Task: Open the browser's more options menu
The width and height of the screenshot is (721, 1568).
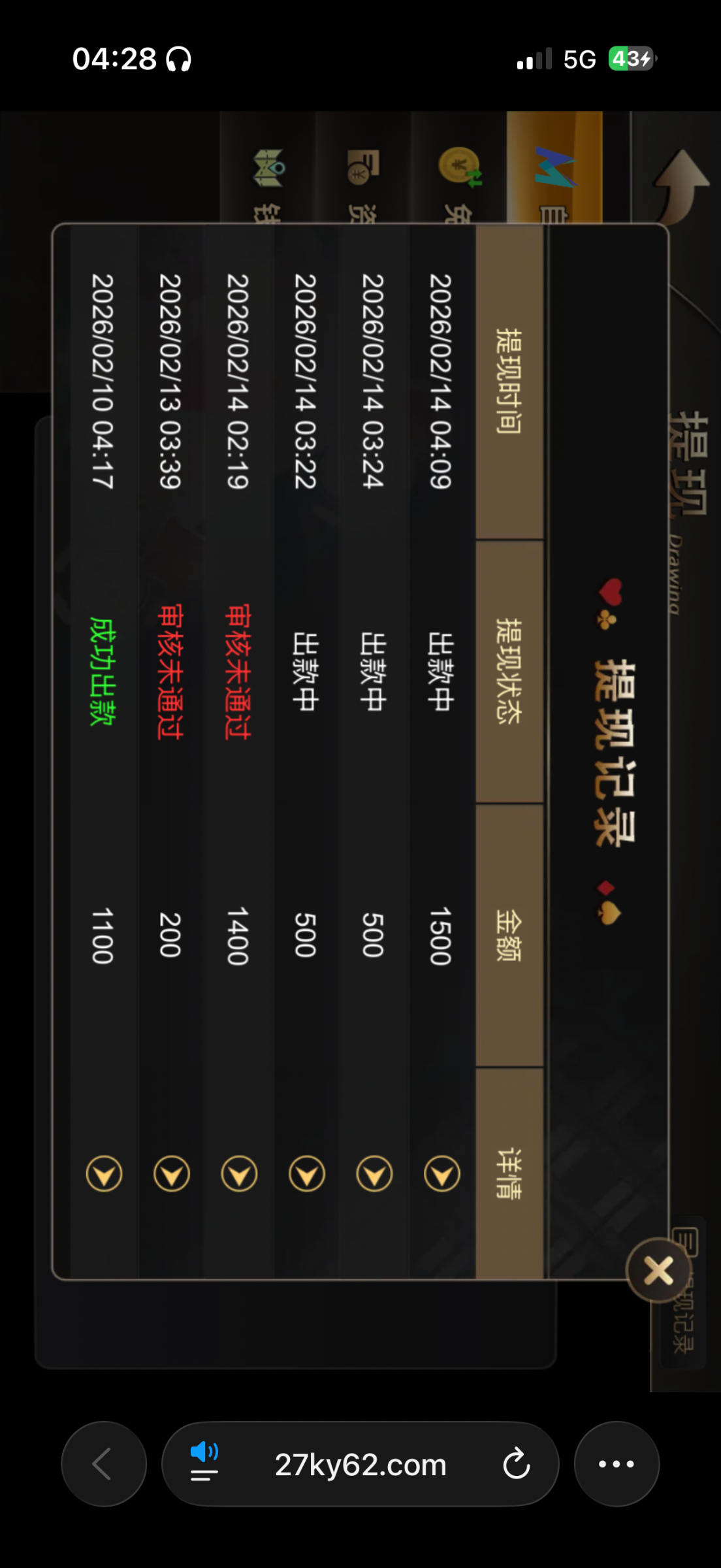Action: (x=617, y=1464)
